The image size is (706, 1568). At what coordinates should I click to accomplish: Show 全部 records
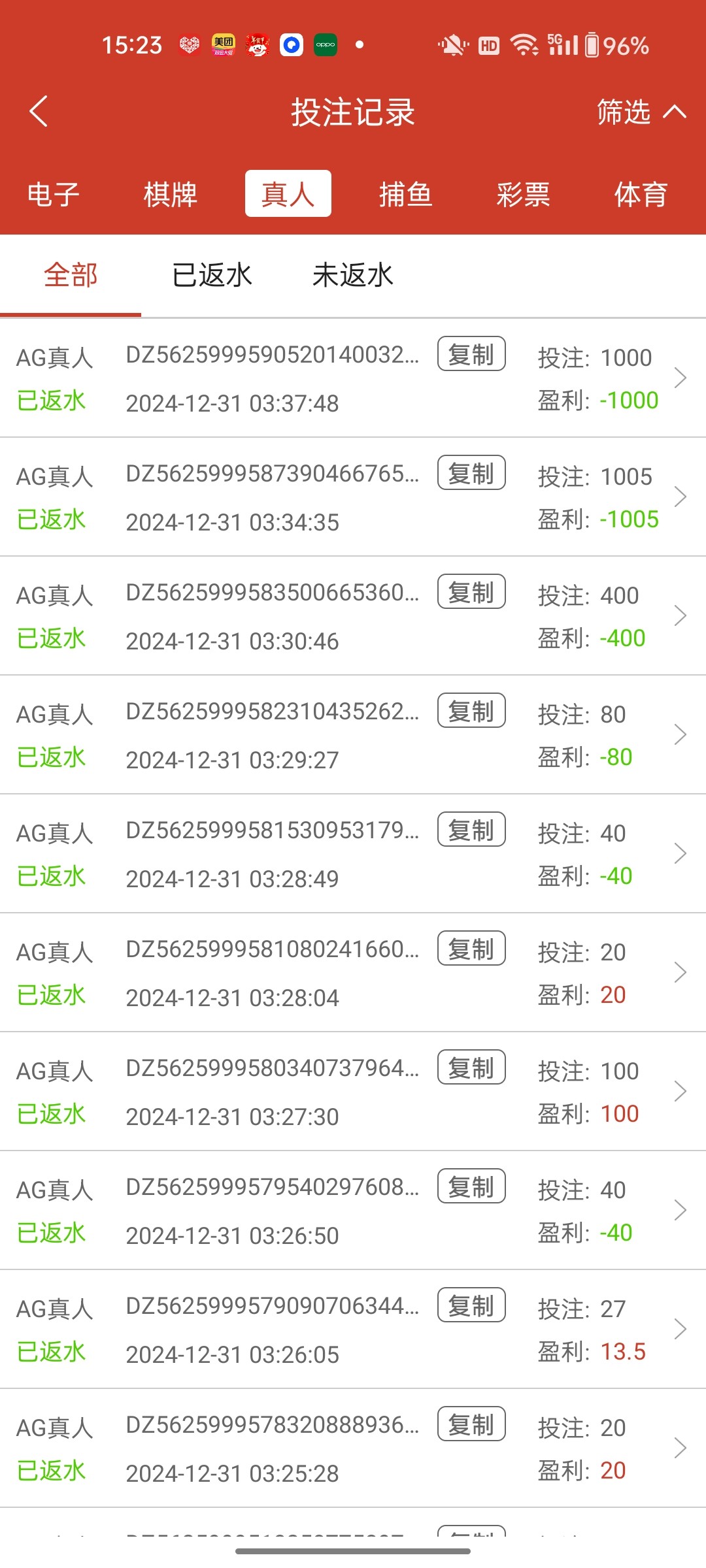(71, 275)
